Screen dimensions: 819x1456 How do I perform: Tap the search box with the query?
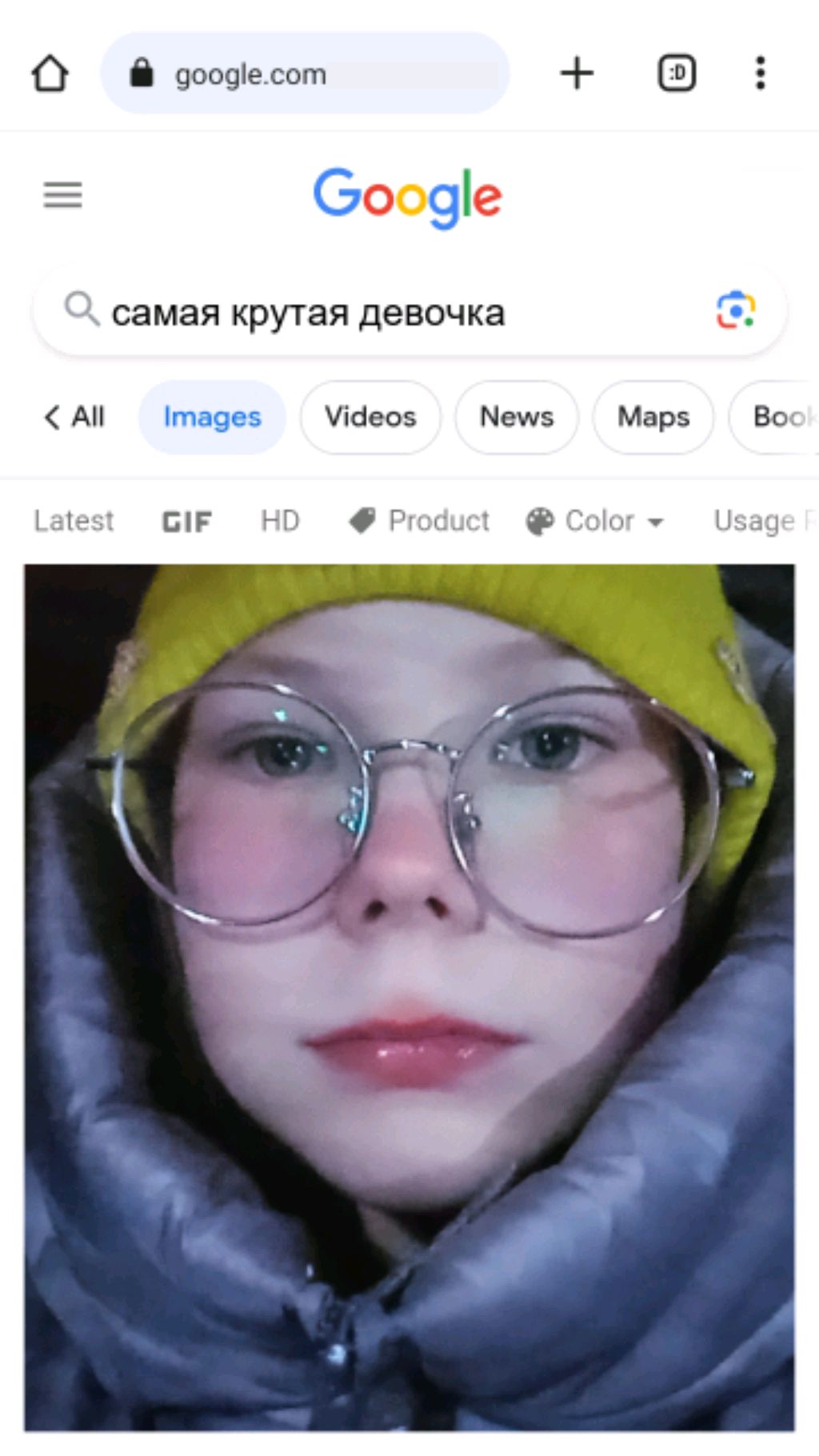coord(384,313)
